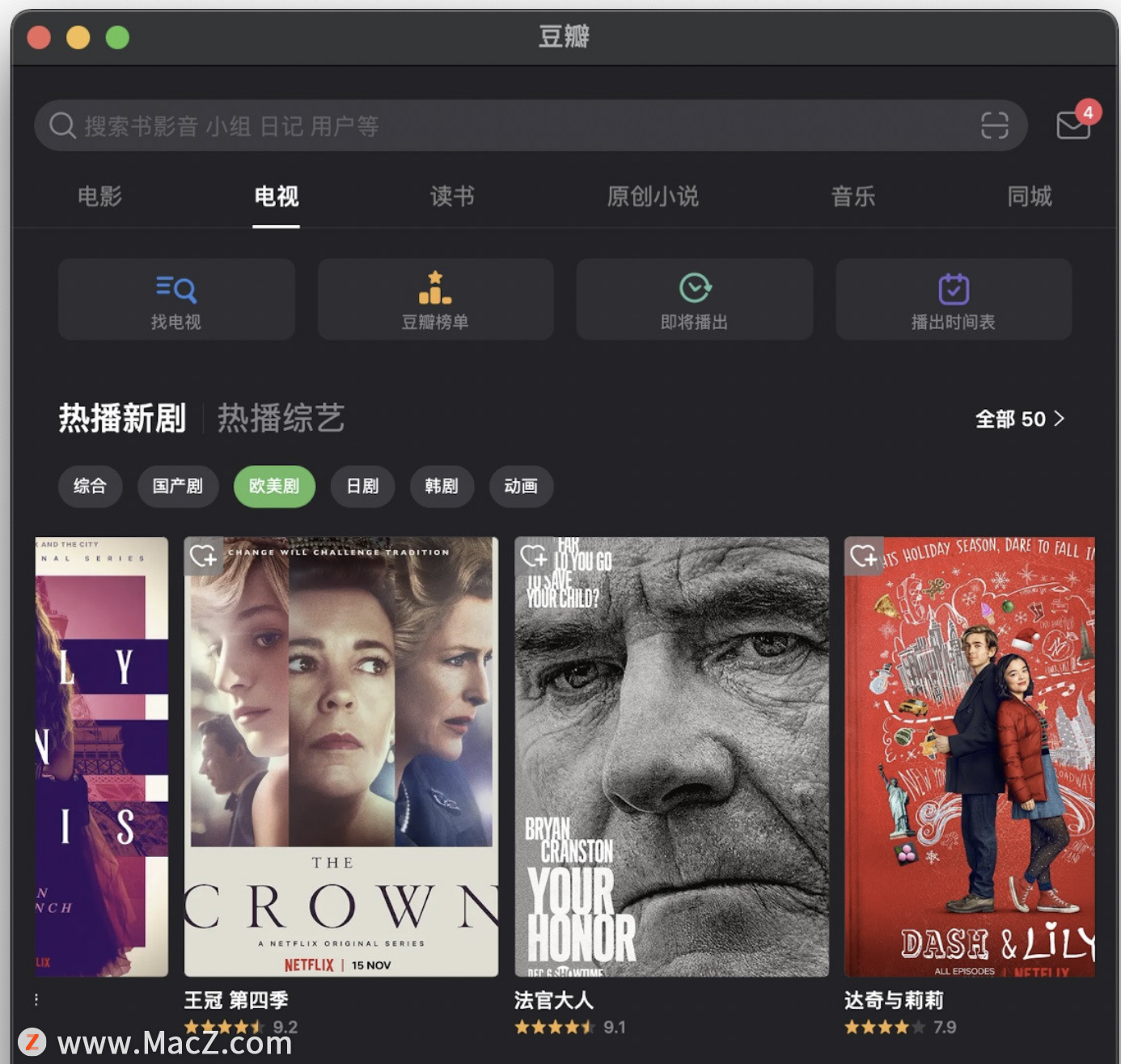The width and height of the screenshot is (1121, 1064).
Task: Open the mail inbox with 4 unread
Action: point(1073,125)
